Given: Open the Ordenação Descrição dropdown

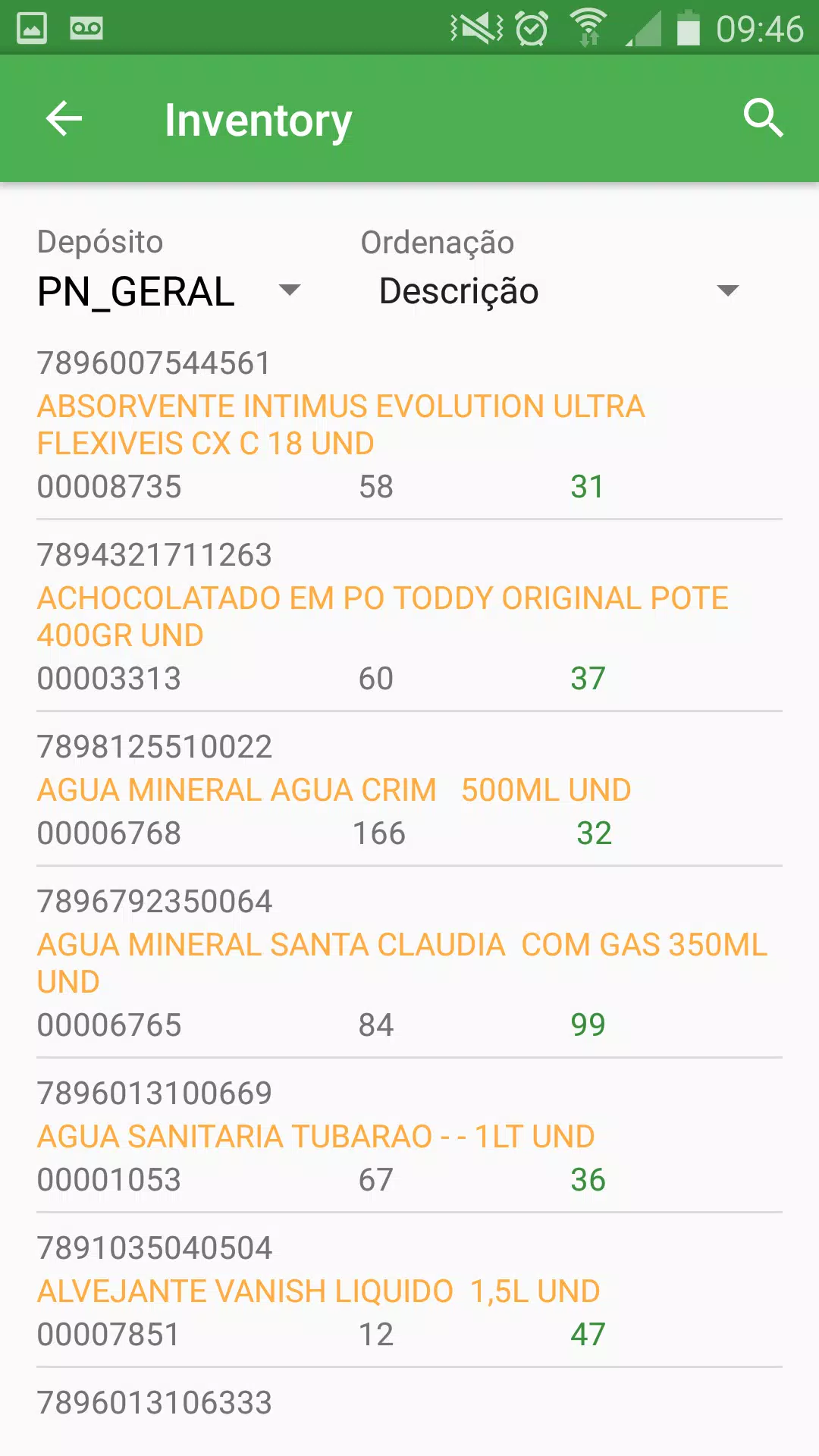Looking at the screenshot, I should tap(559, 292).
